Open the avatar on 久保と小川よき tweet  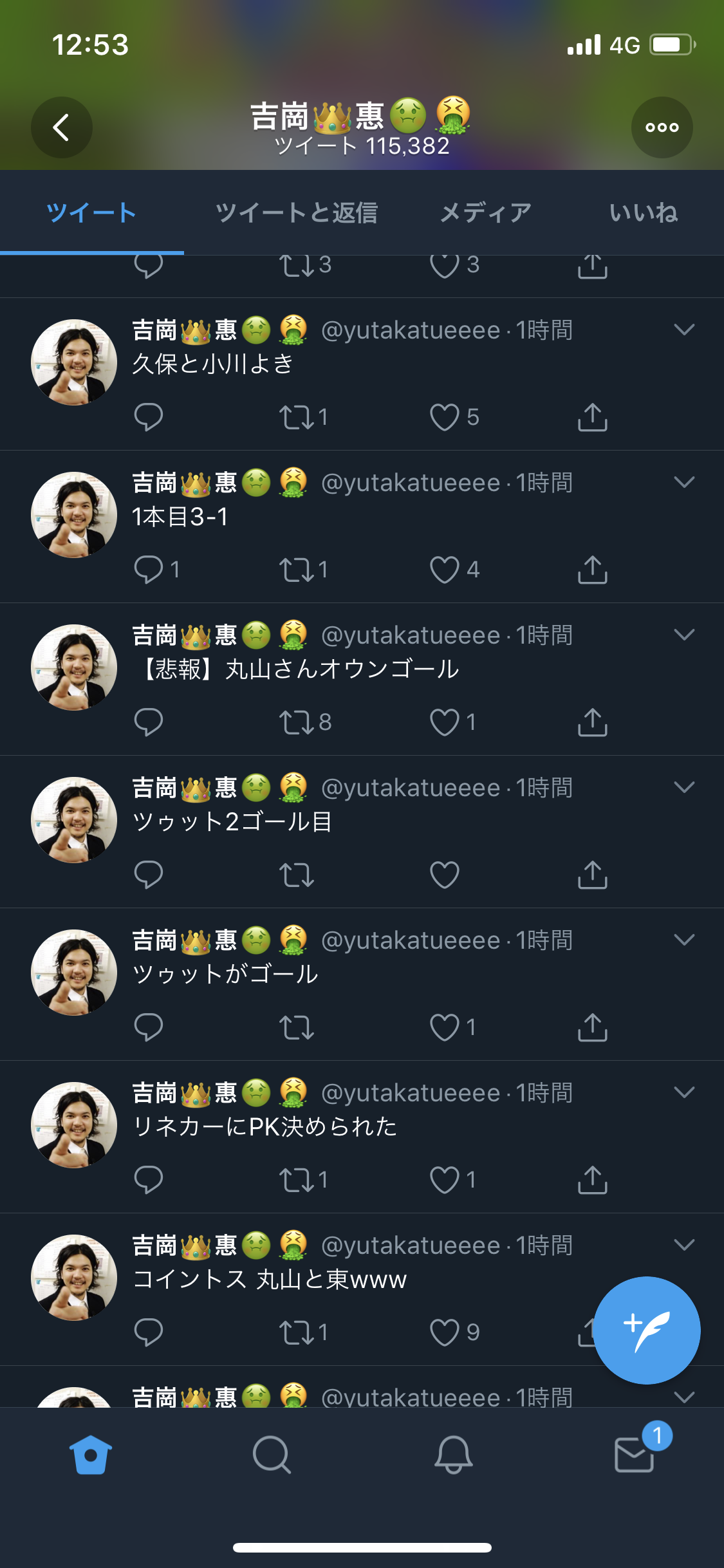click(x=74, y=362)
